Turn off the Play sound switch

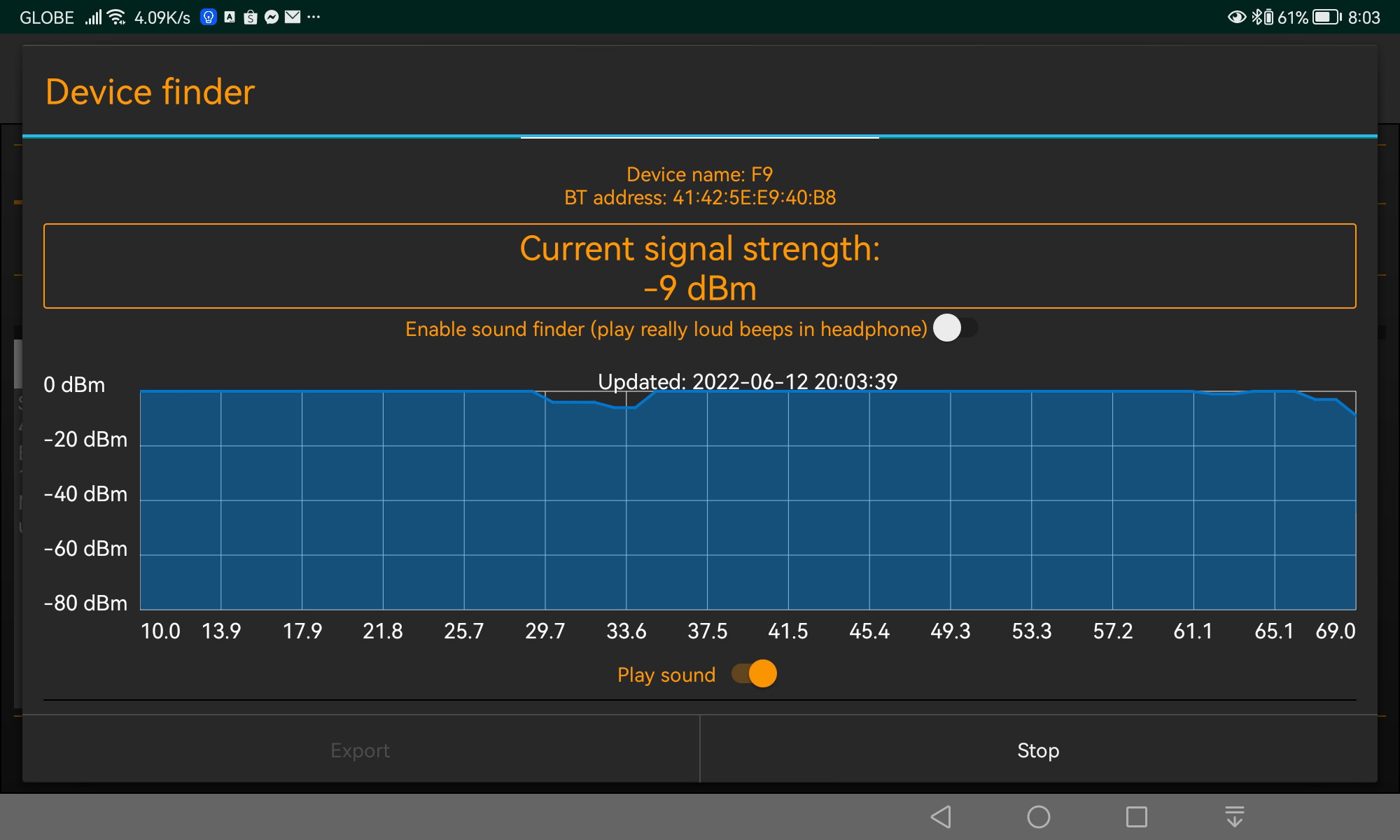click(754, 674)
